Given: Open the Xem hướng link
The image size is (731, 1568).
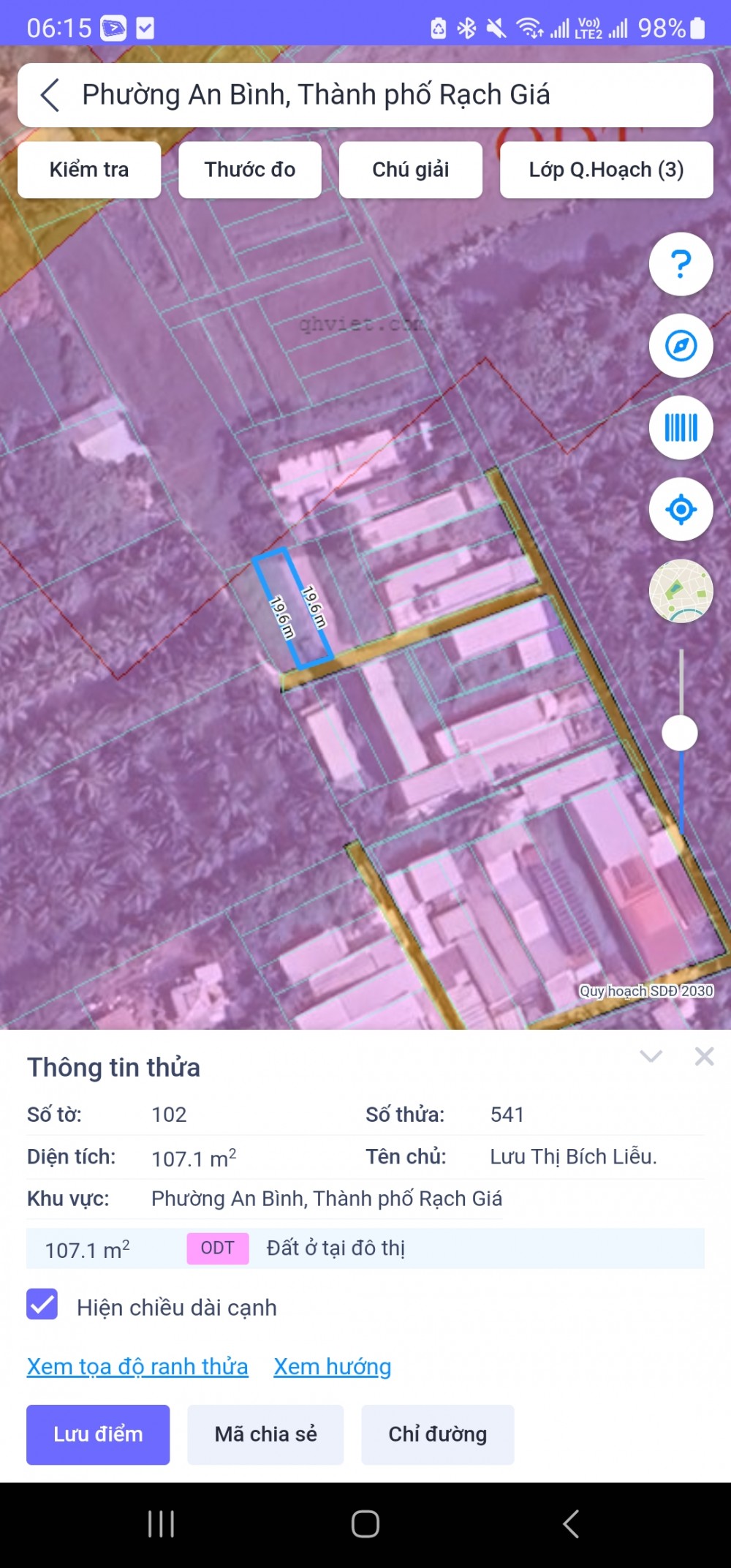Looking at the screenshot, I should point(333,1366).
